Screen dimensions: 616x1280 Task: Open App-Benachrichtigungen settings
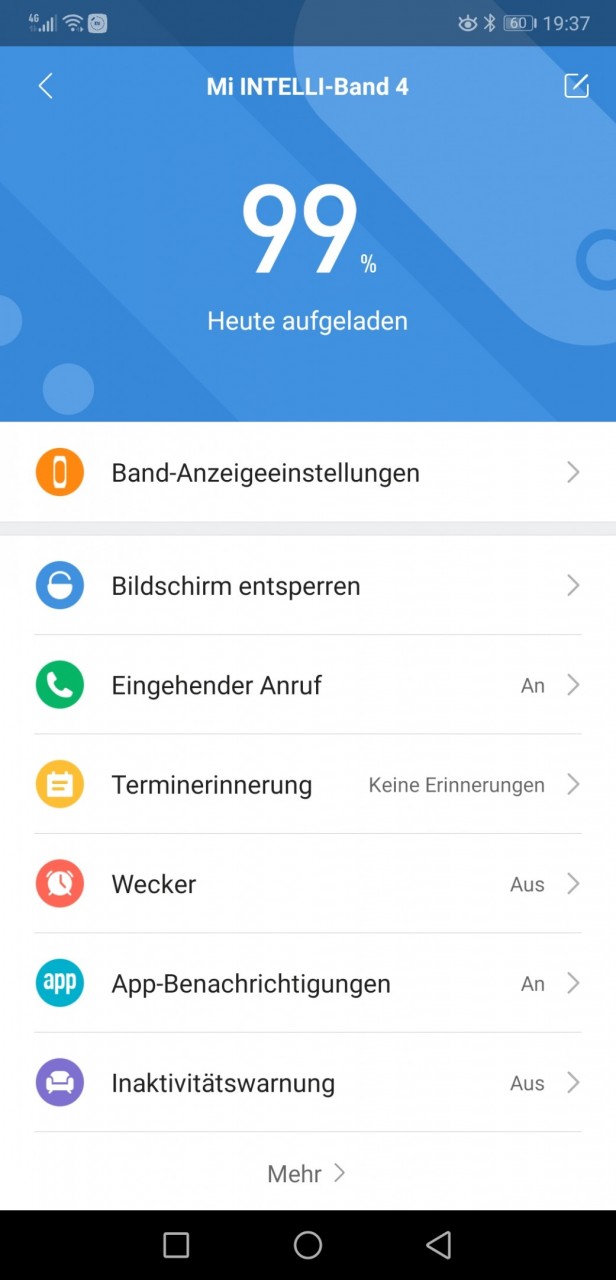(308, 983)
